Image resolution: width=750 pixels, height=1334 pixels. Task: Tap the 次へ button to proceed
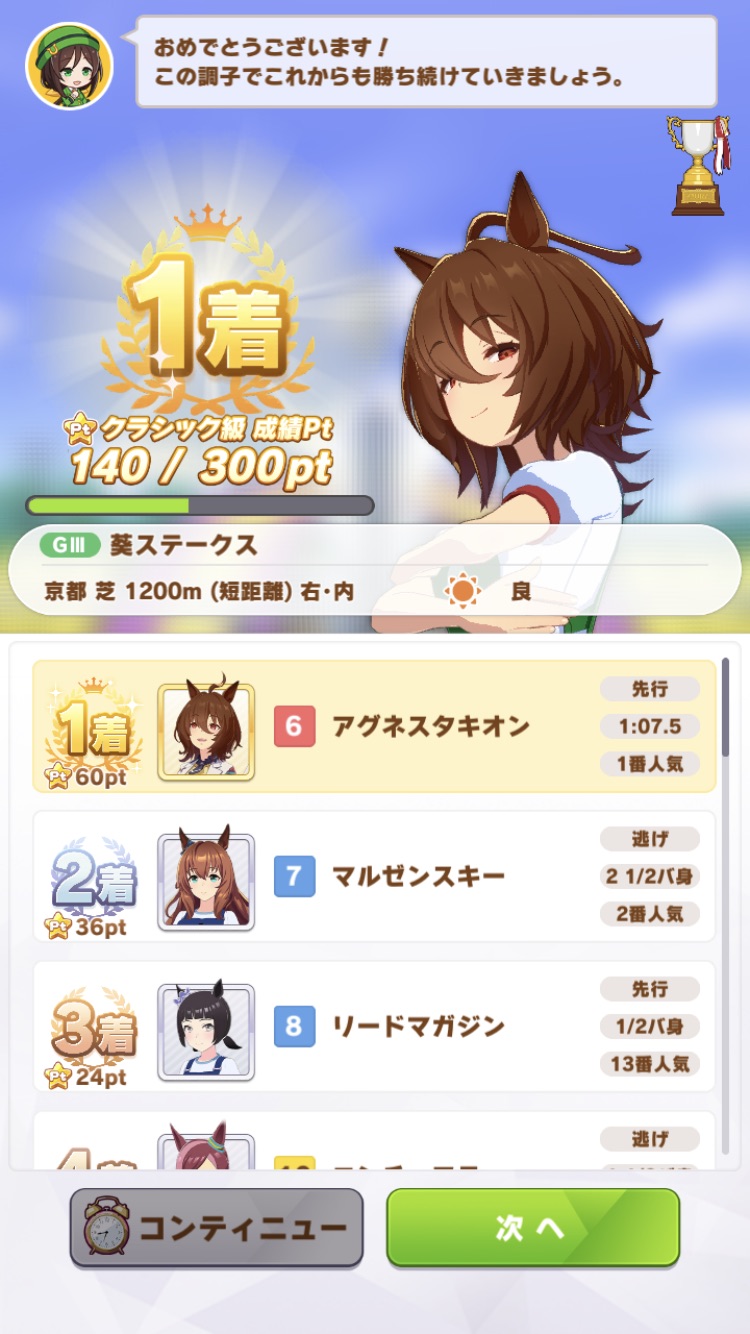533,1228
